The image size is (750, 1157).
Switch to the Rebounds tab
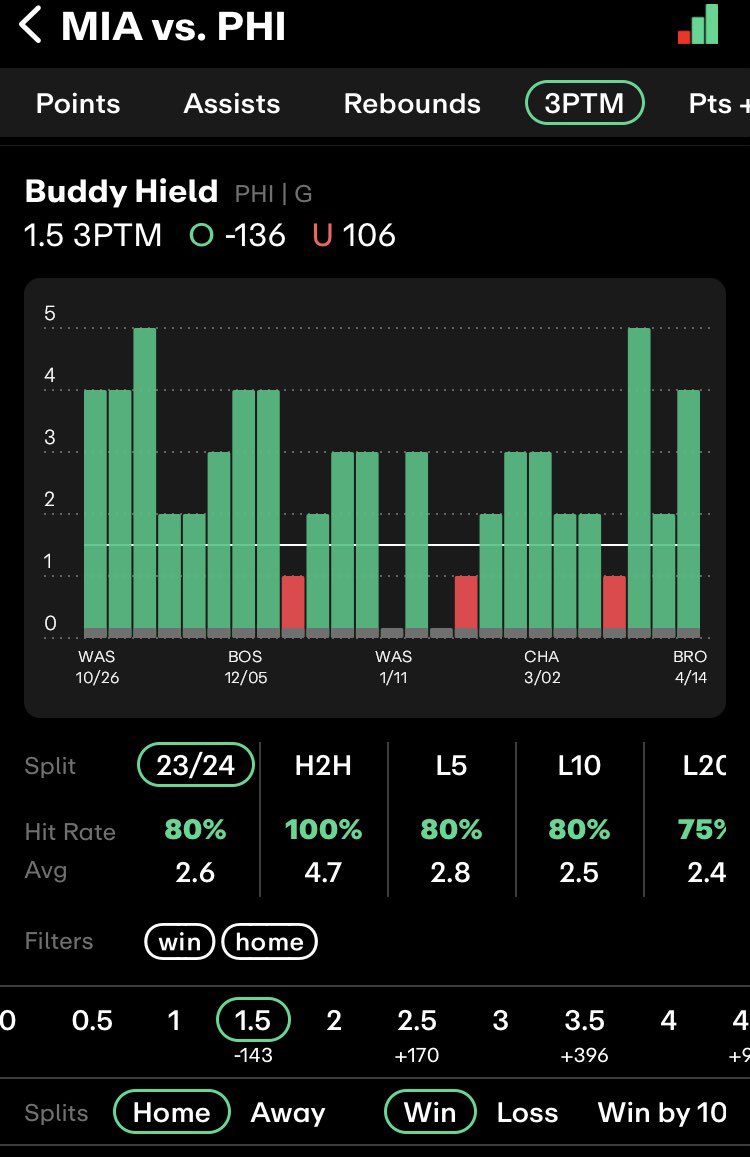coord(412,103)
